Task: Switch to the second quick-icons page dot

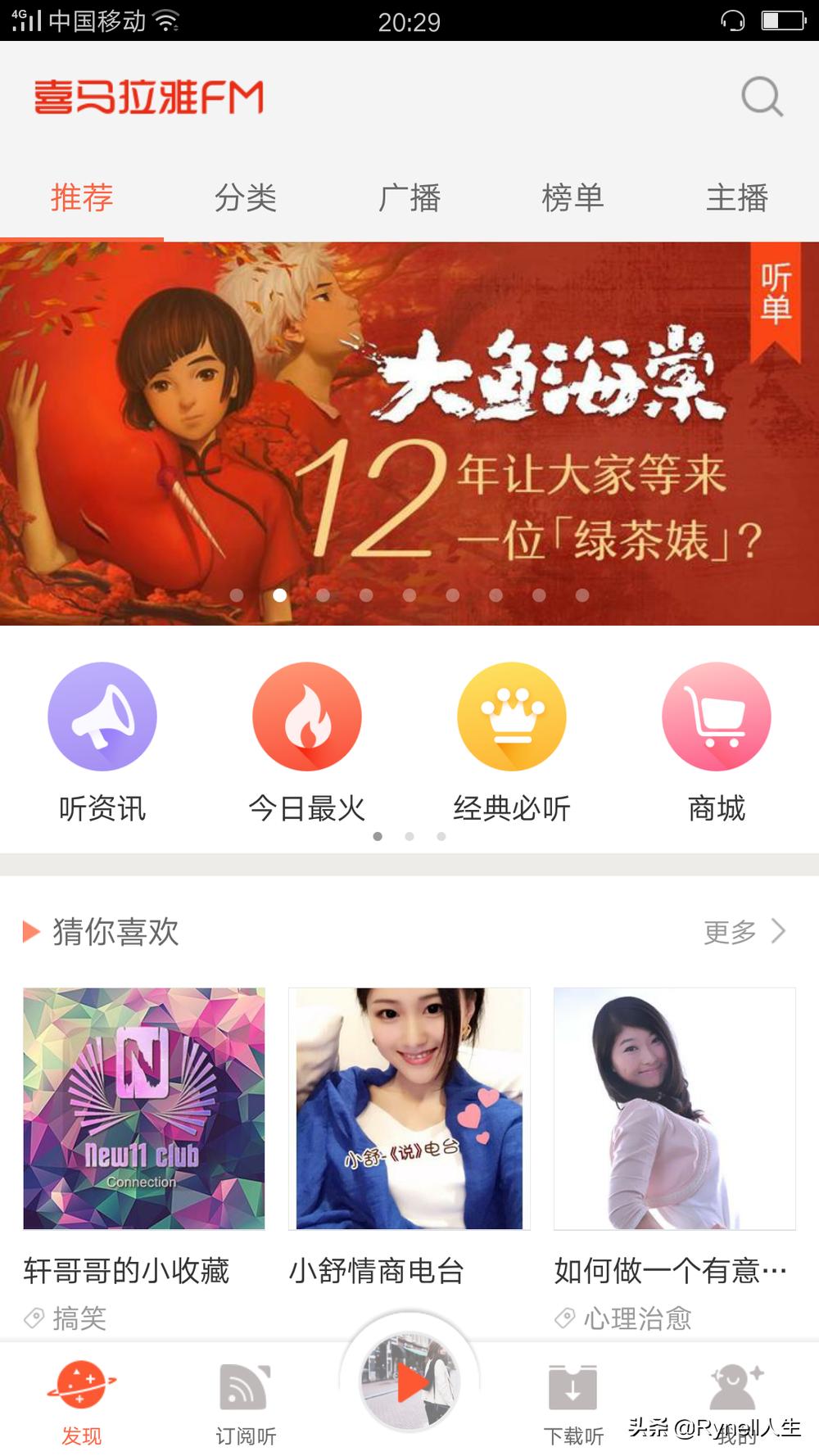Action: tap(409, 837)
